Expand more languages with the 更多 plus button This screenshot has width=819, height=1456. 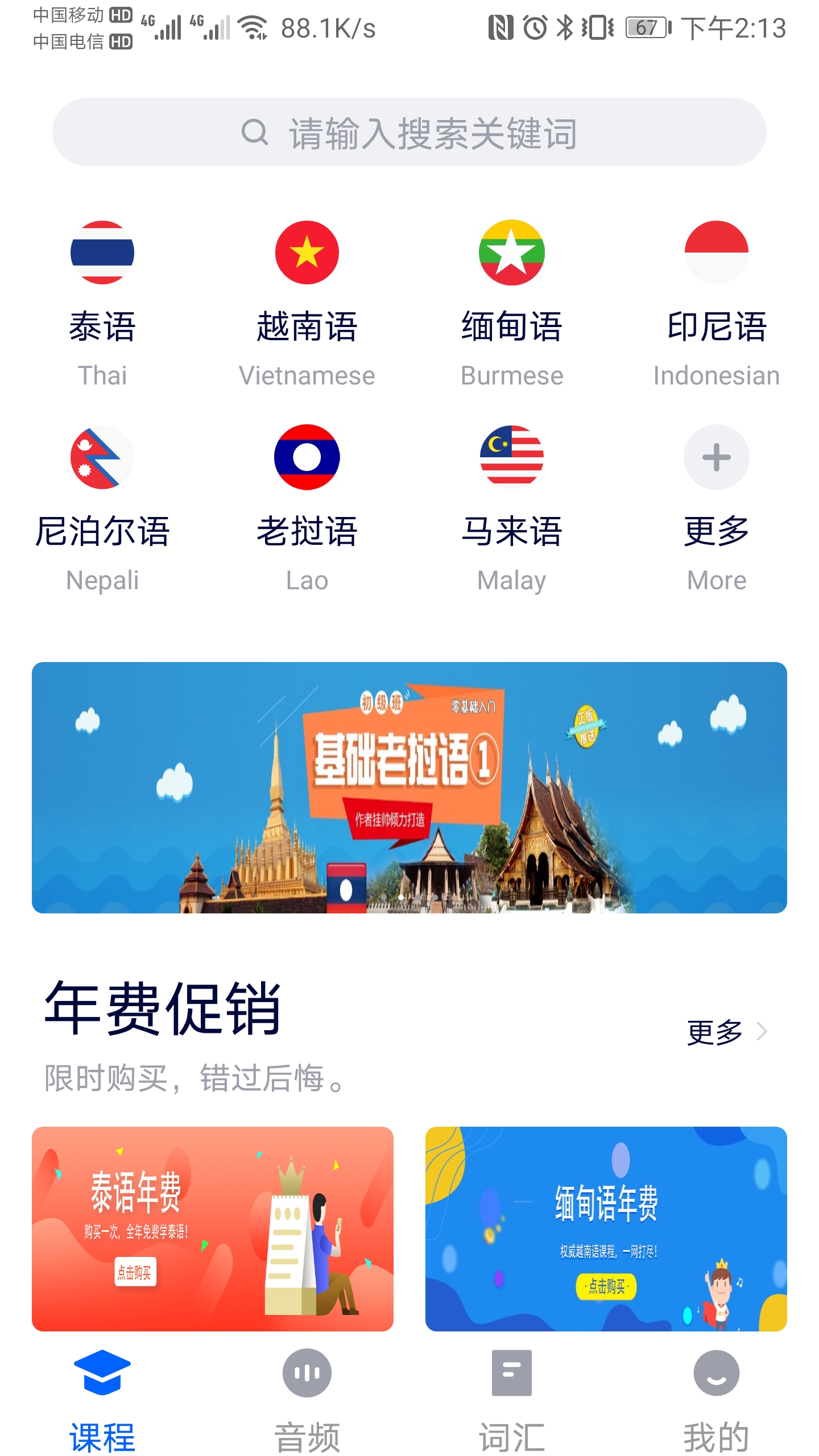[x=717, y=458]
